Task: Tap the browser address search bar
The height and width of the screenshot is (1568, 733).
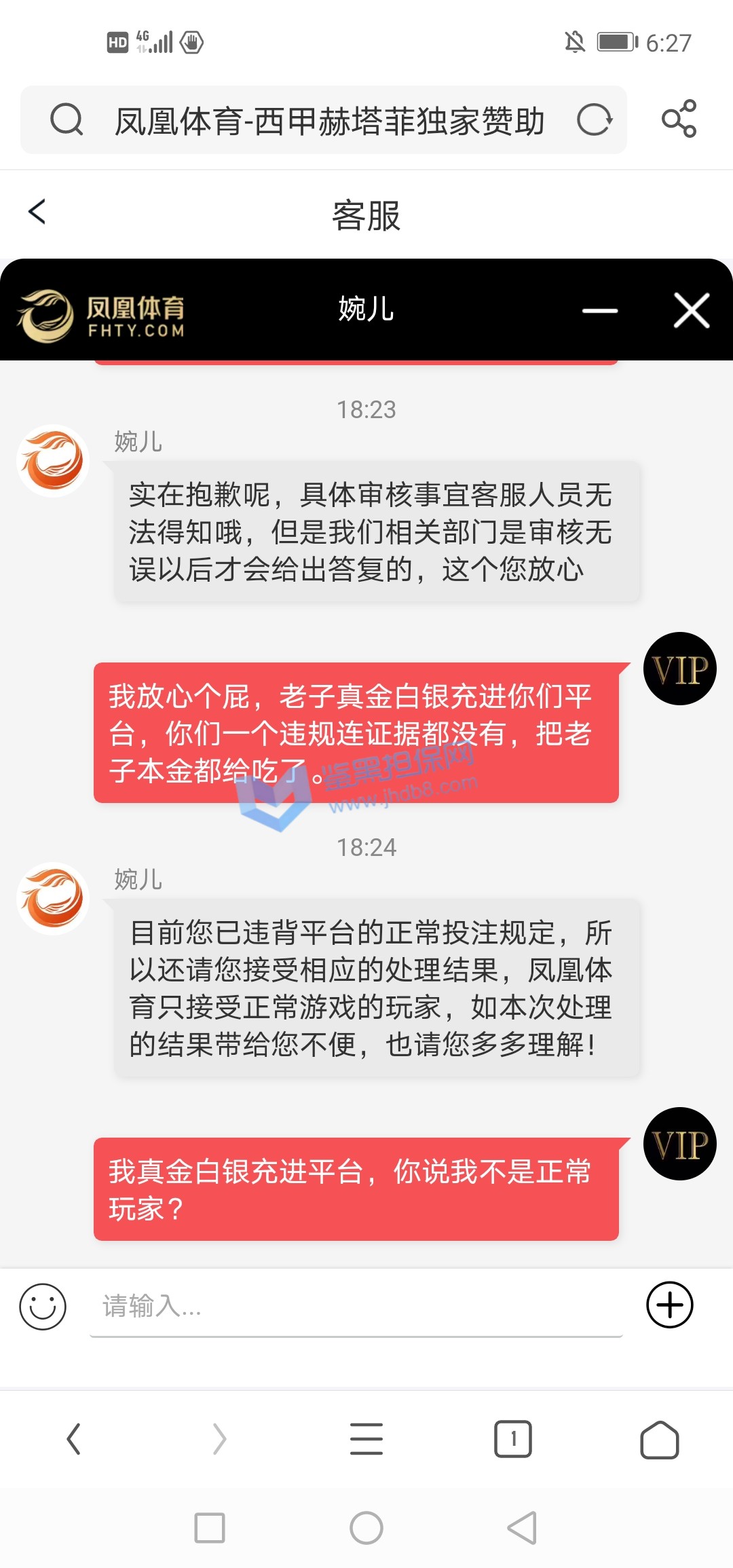Action: click(x=329, y=121)
